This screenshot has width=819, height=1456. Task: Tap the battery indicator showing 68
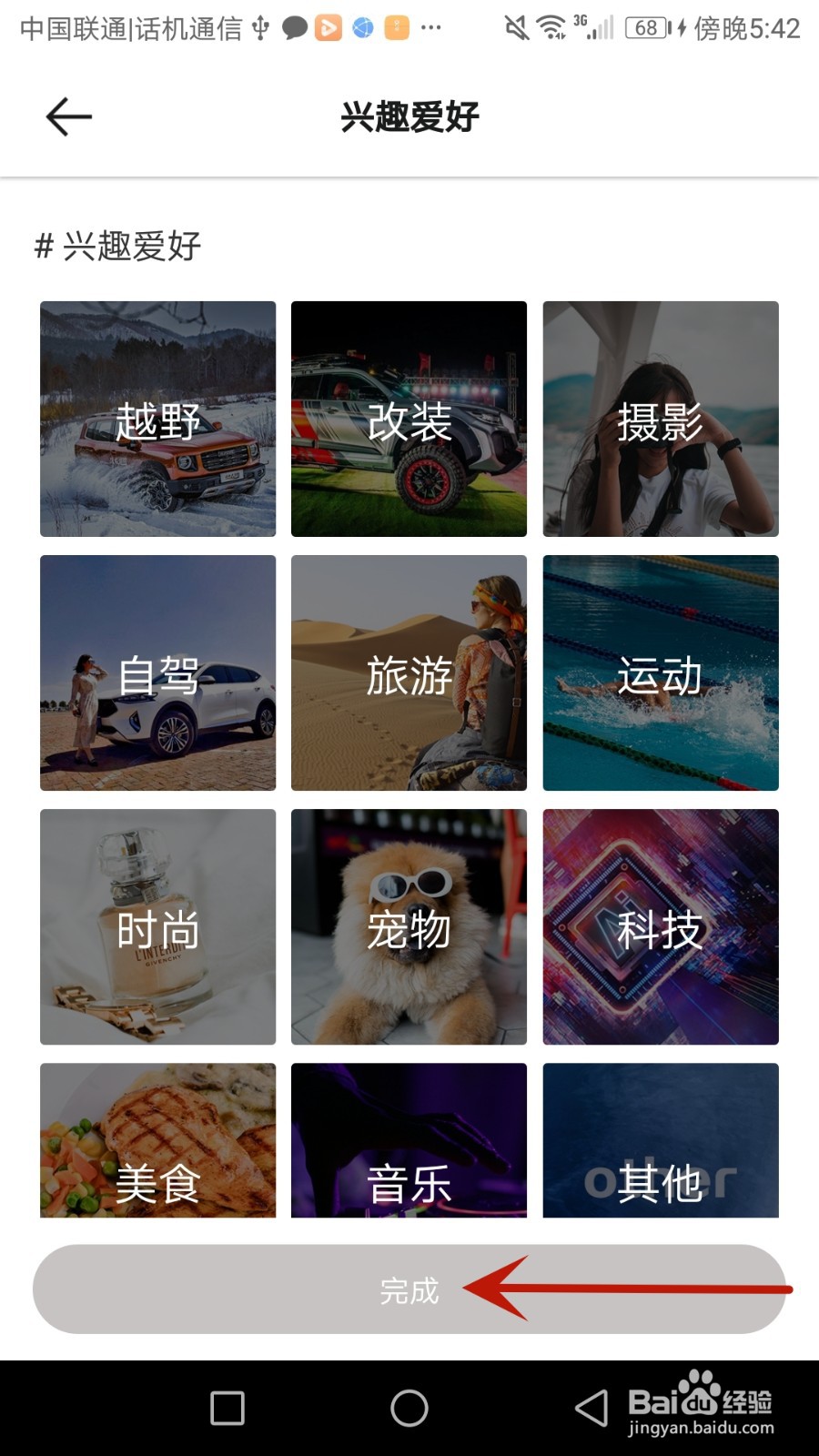coord(644,27)
